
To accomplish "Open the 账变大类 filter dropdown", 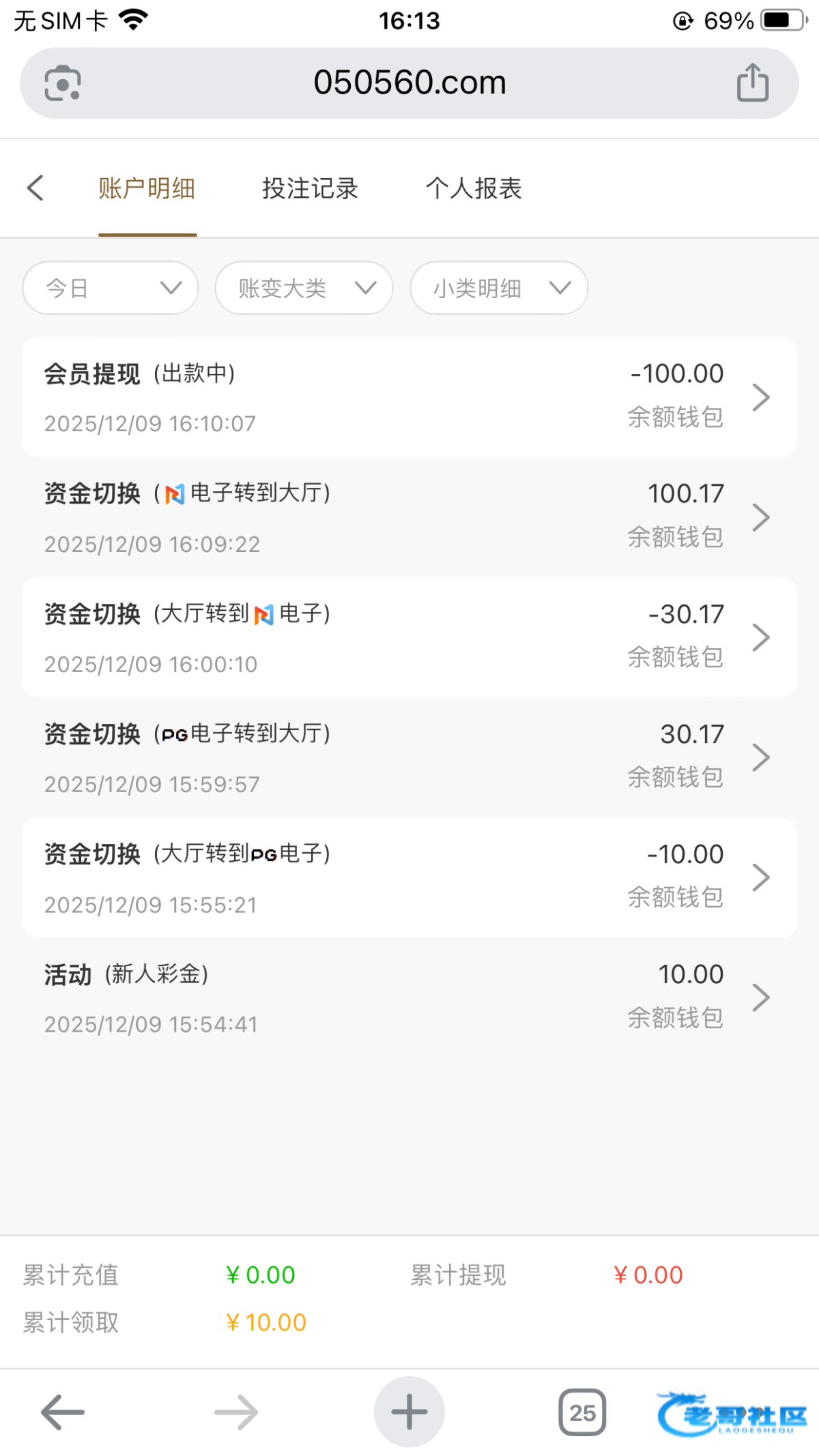I will click(304, 288).
